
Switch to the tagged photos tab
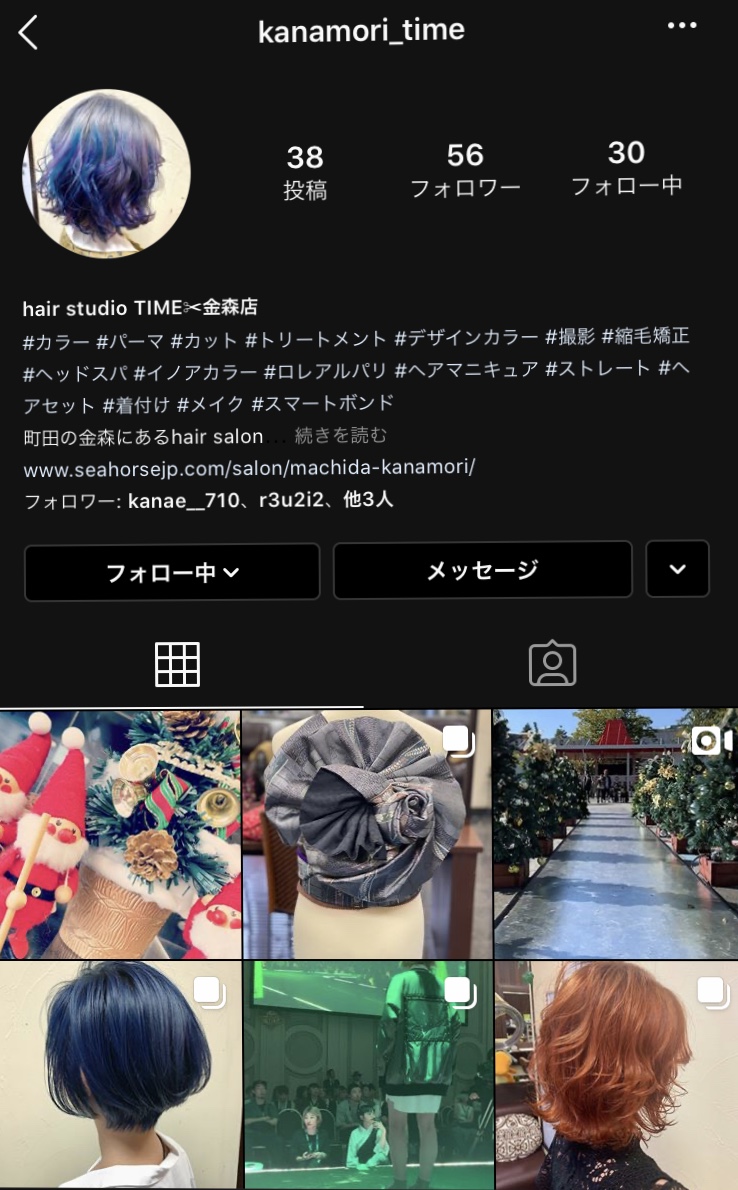pyautogui.click(x=552, y=664)
